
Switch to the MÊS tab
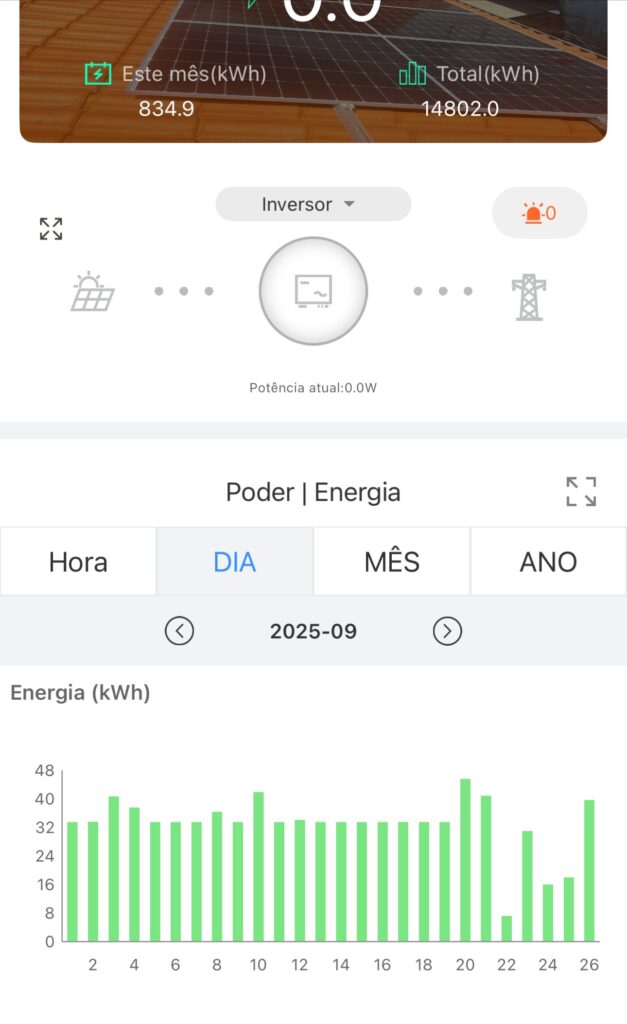pyautogui.click(x=392, y=562)
